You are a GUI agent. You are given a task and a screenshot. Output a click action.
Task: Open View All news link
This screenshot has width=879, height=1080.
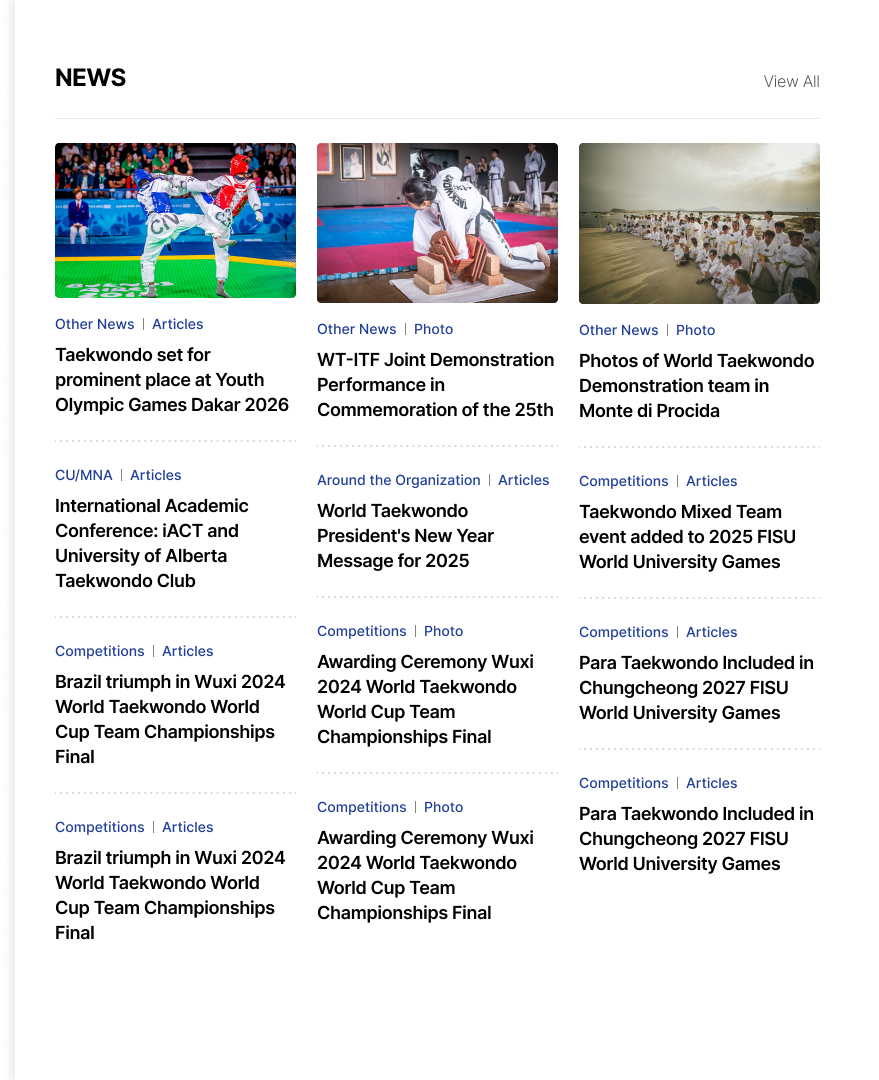click(791, 82)
